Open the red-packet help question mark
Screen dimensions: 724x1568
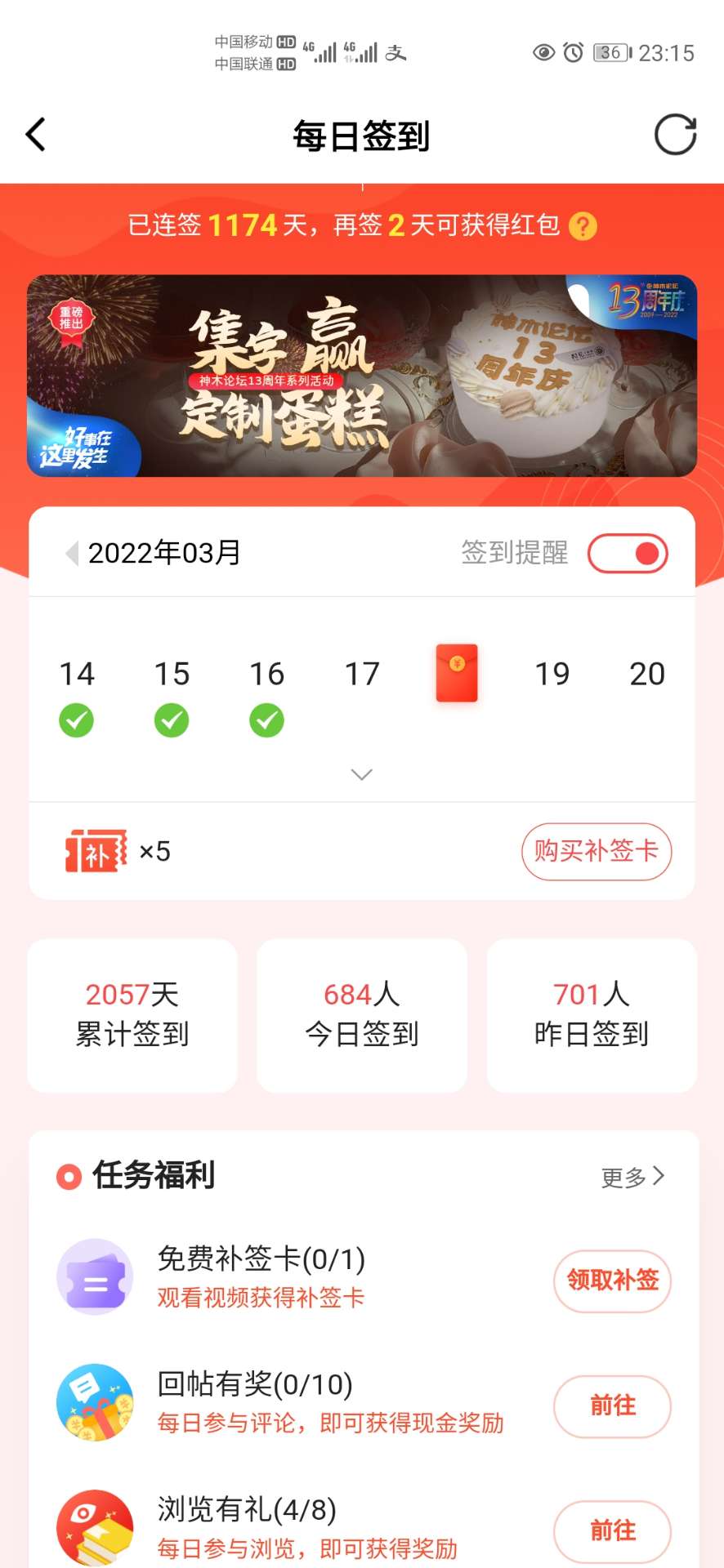point(583,226)
